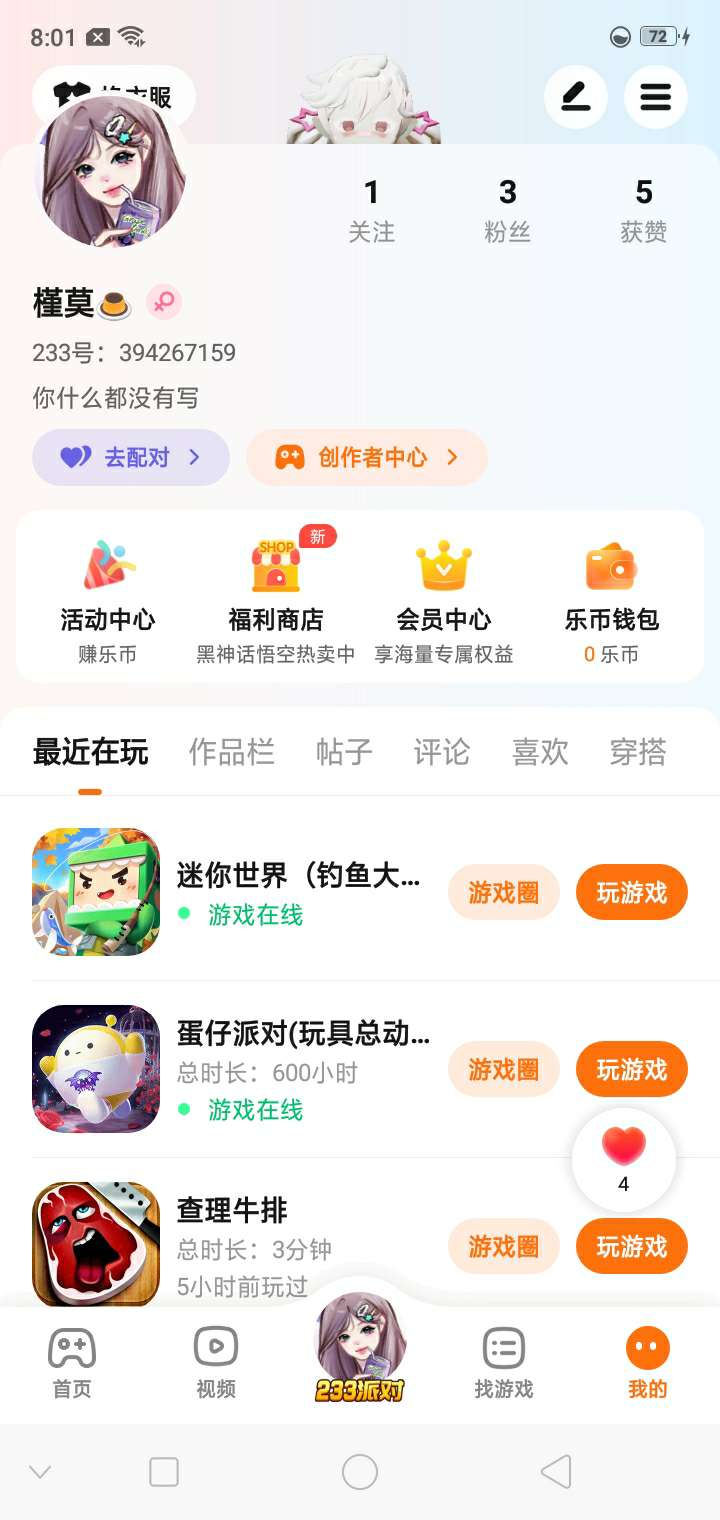Switch to the 穿搭 tab
The height and width of the screenshot is (1520, 720).
pos(638,752)
